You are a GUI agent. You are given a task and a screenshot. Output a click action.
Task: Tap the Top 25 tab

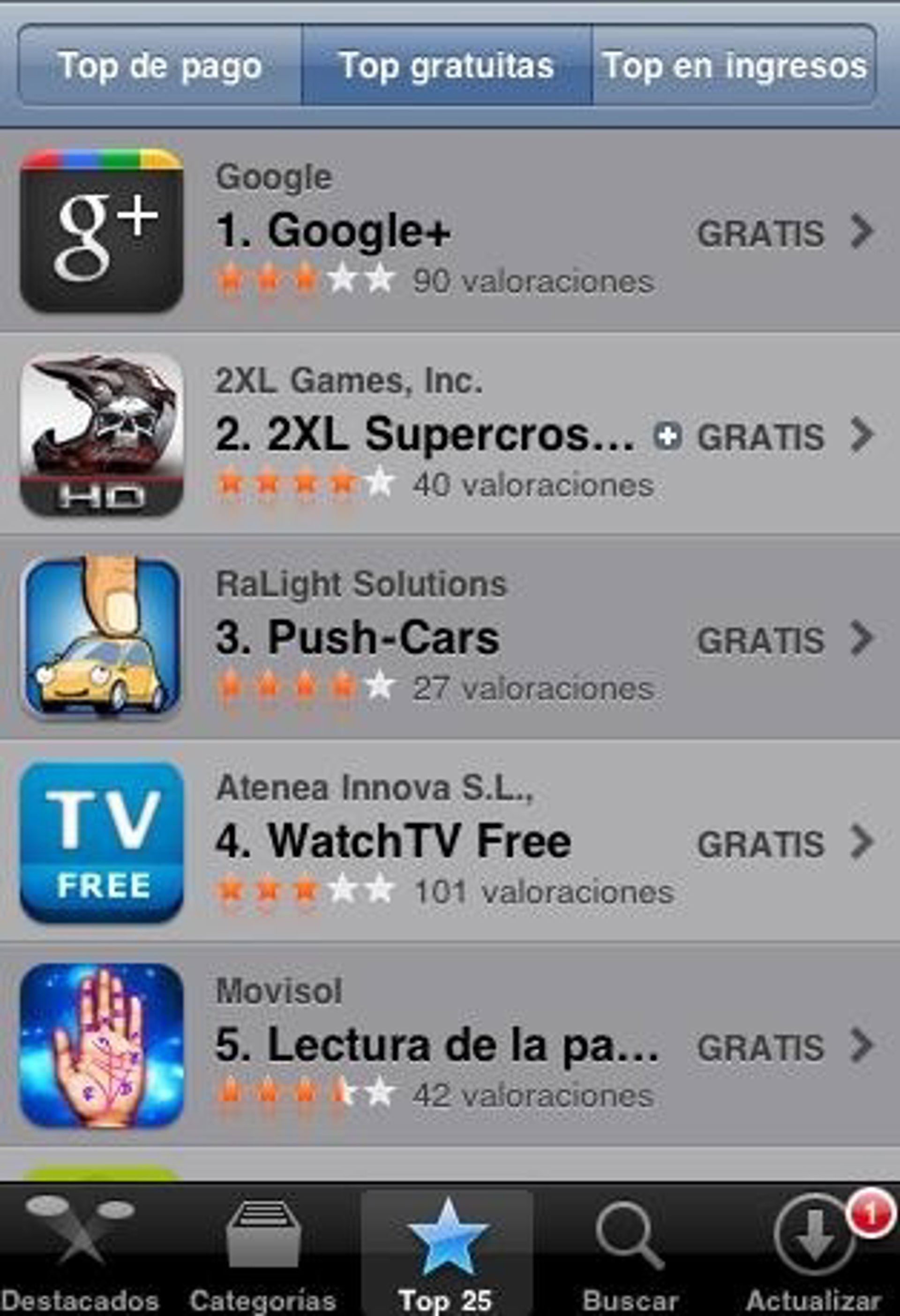point(447,1254)
